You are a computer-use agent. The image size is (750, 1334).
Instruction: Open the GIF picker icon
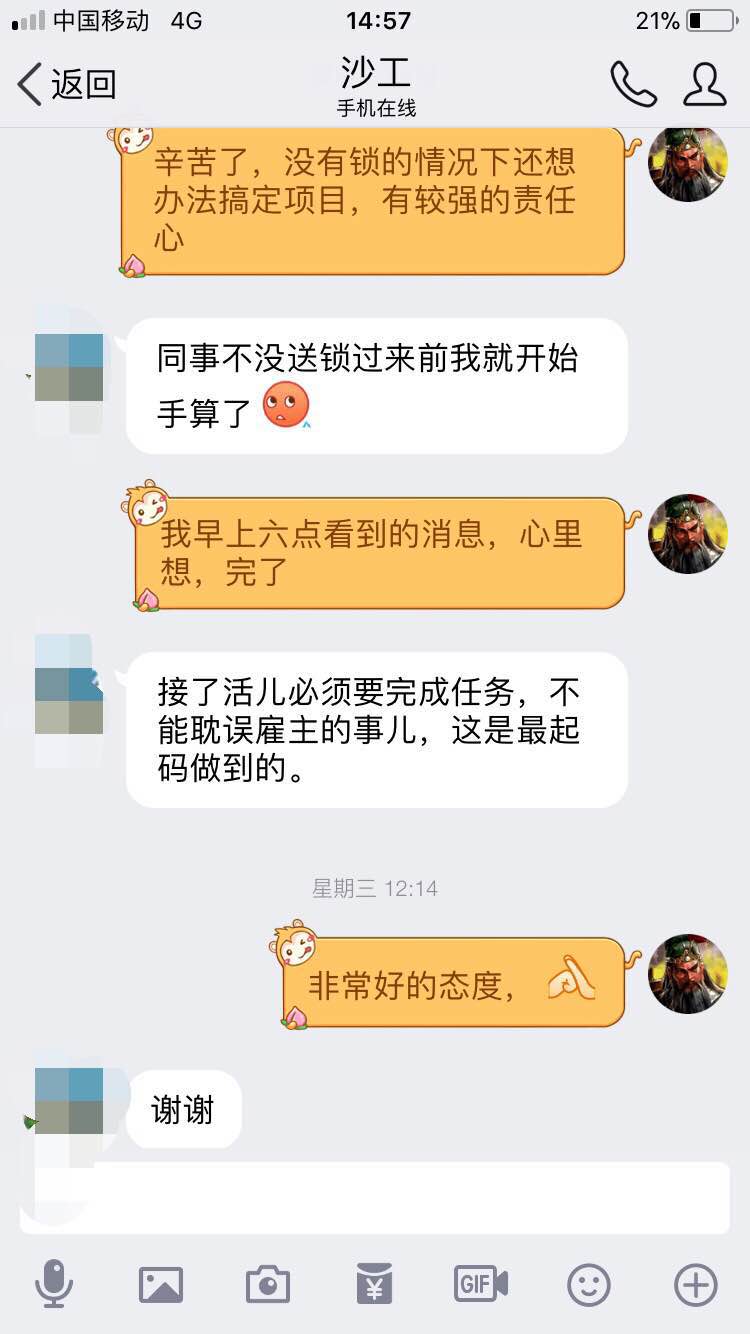coord(480,1285)
